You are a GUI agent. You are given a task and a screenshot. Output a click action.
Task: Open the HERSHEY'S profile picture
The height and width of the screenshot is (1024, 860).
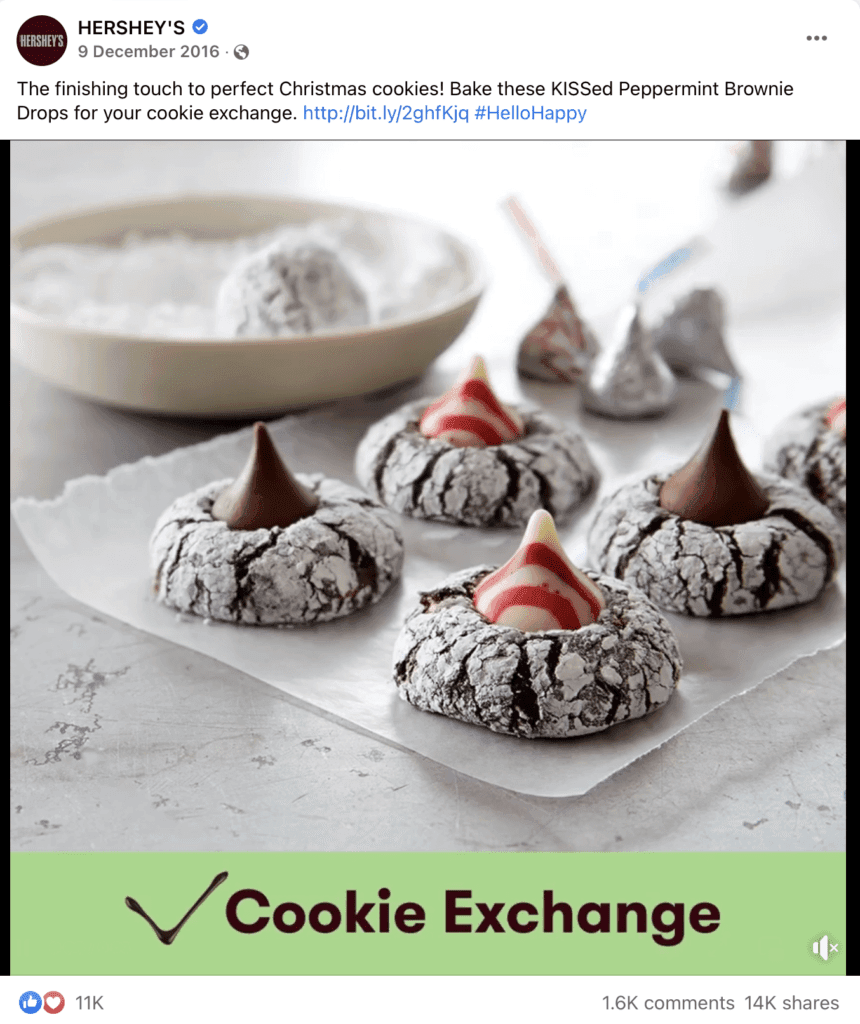[41, 40]
